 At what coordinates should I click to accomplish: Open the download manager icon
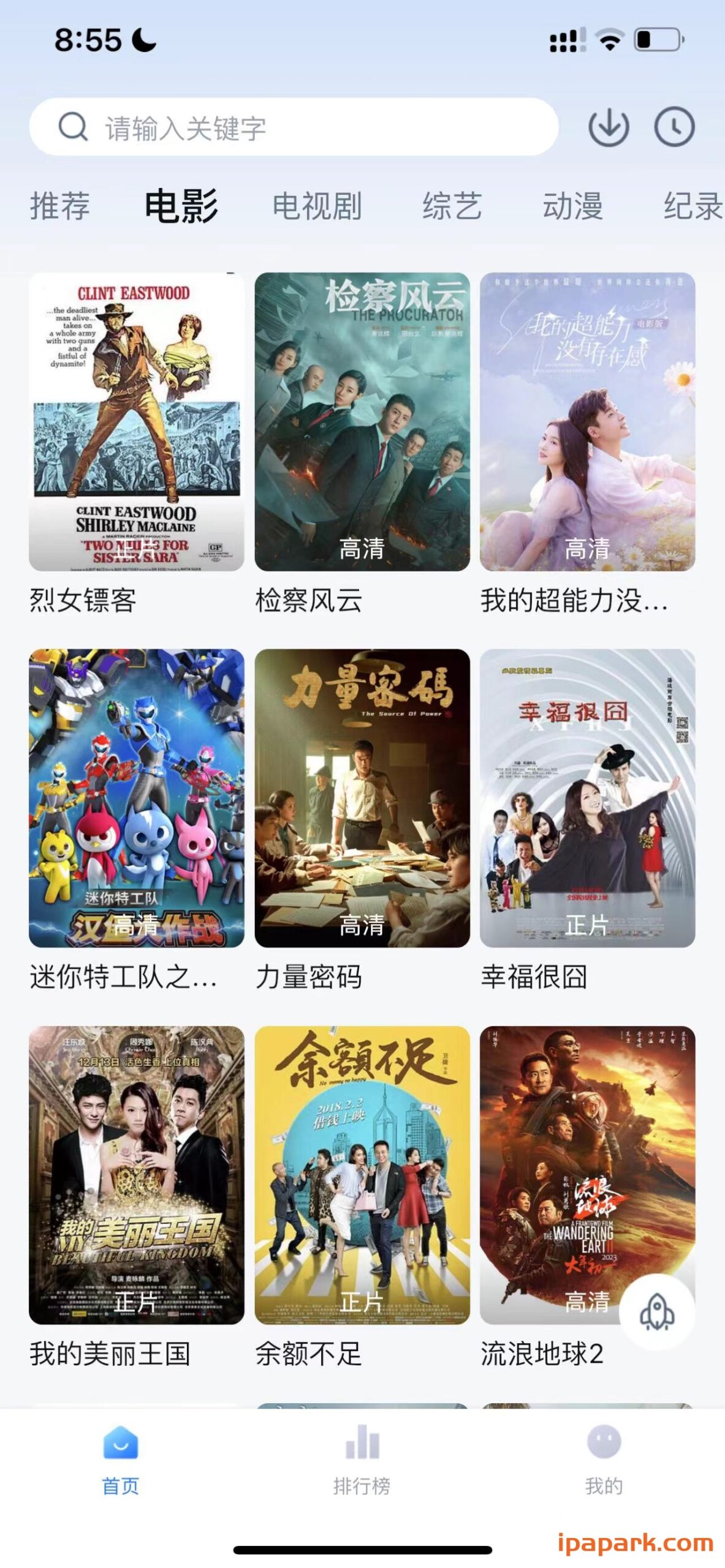pos(609,127)
